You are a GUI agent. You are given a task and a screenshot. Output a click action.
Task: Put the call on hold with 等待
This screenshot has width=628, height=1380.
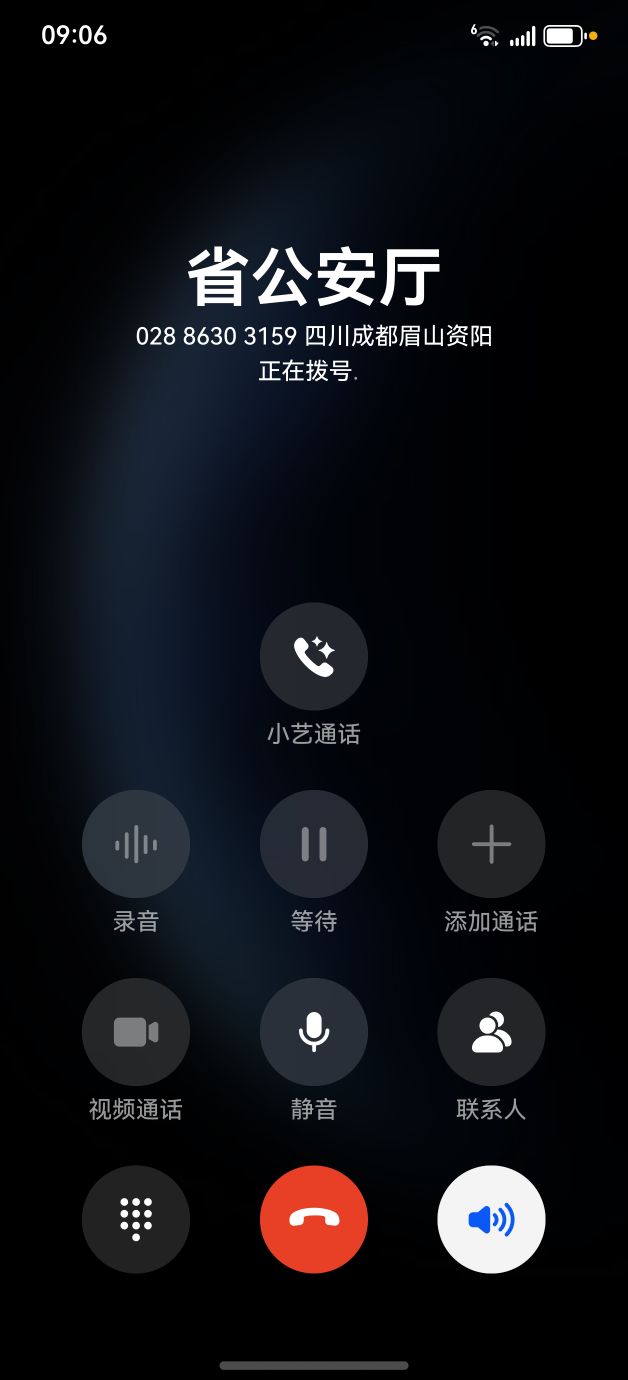pyautogui.click(x=314, y=844)
